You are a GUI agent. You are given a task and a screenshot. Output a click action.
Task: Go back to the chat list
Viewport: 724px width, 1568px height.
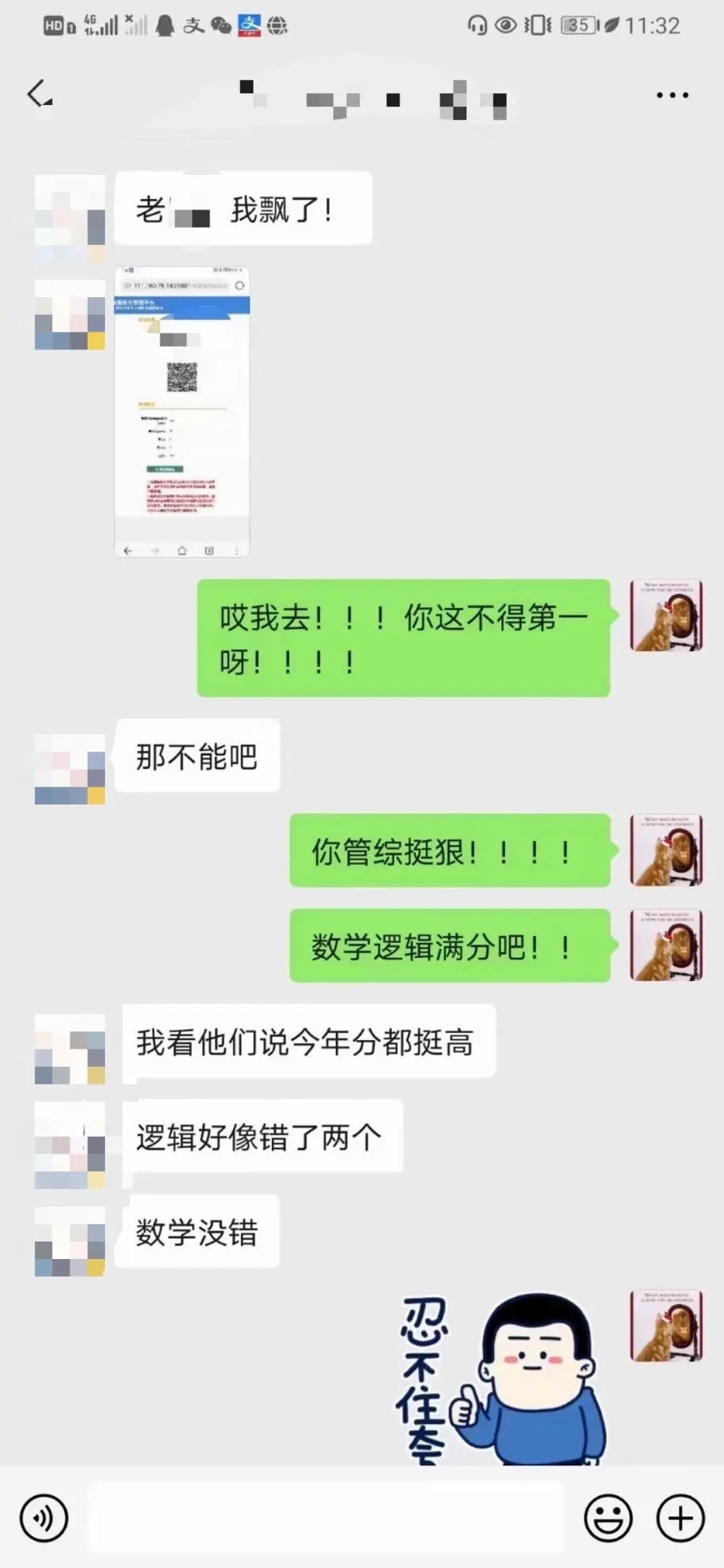(x=40, y=94)
